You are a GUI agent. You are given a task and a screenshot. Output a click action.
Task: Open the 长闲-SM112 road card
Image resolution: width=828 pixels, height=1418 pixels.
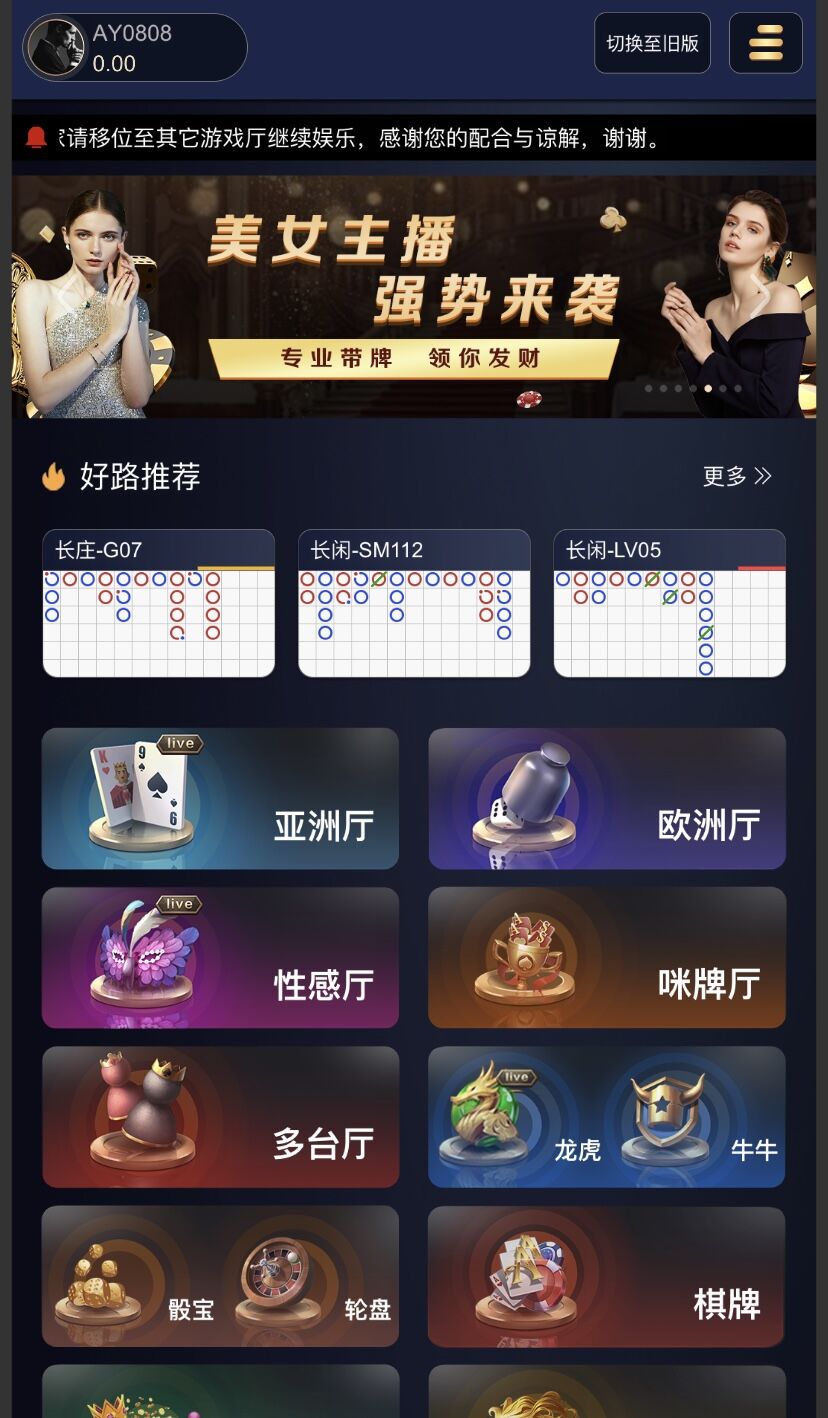click(x=414, y=603)
